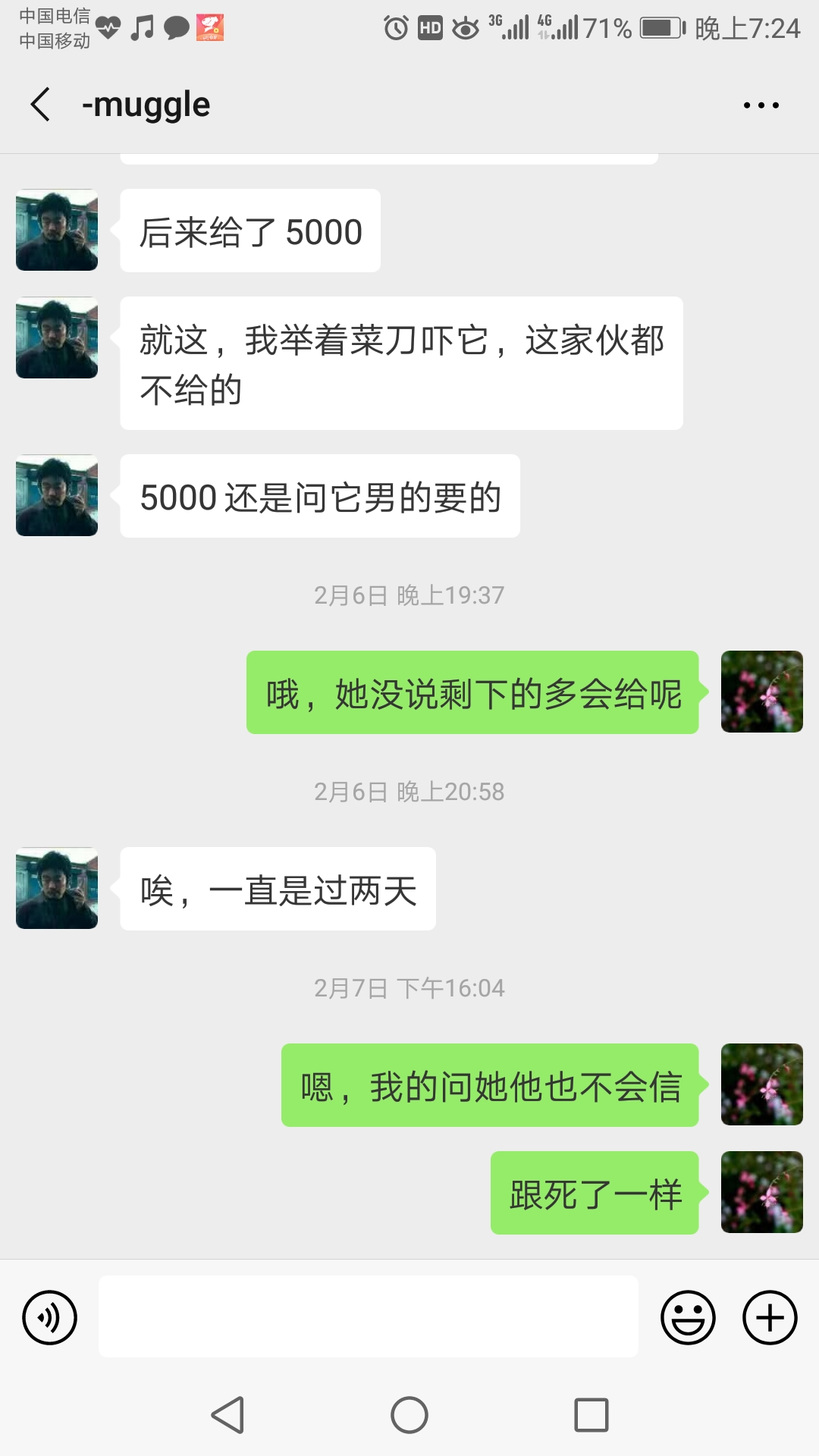819x1456 pixels.
Task: Switch to voice message input
Action: (x=50, y=1317)
